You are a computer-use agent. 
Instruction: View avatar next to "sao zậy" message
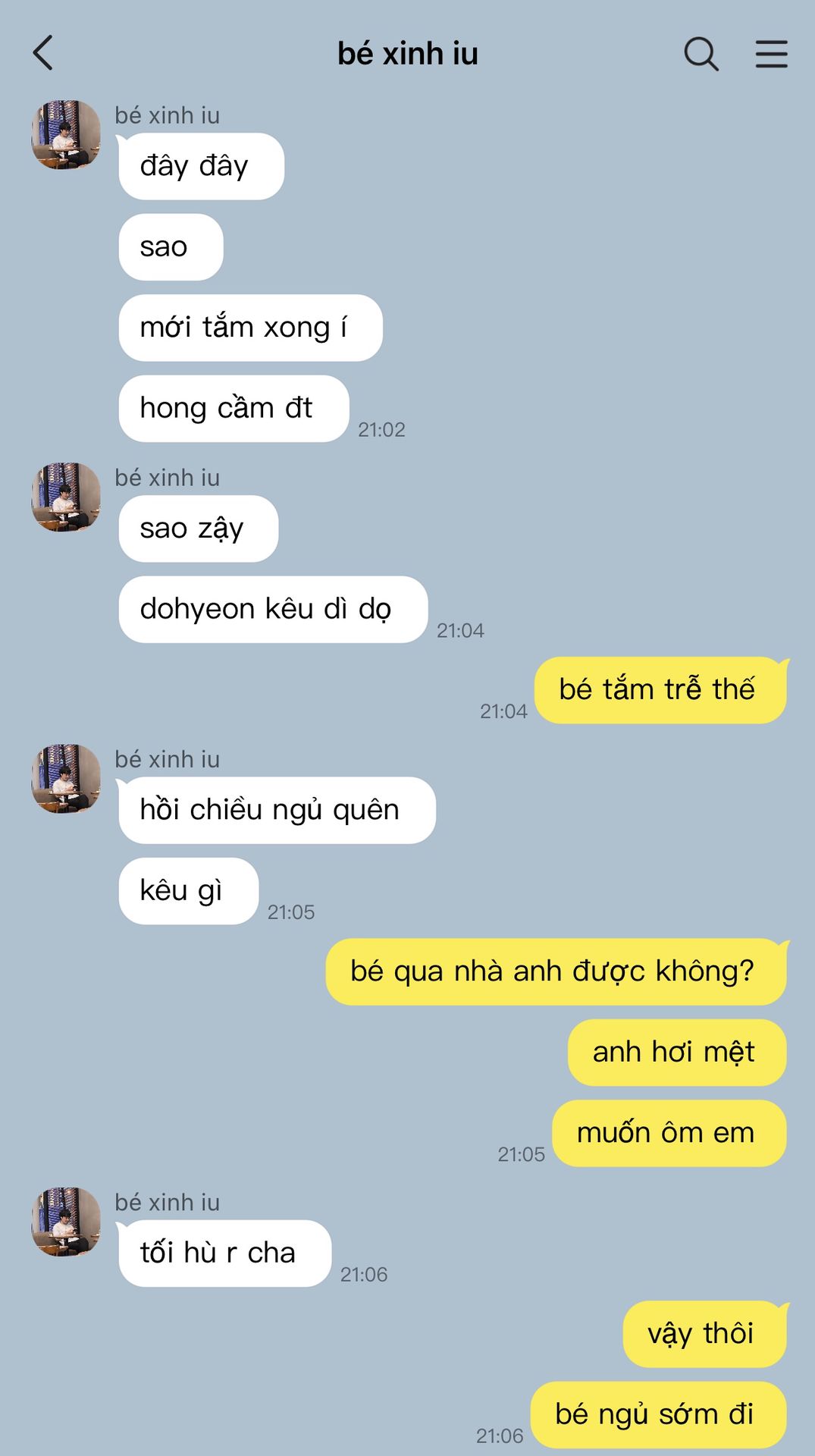[66, 497]
